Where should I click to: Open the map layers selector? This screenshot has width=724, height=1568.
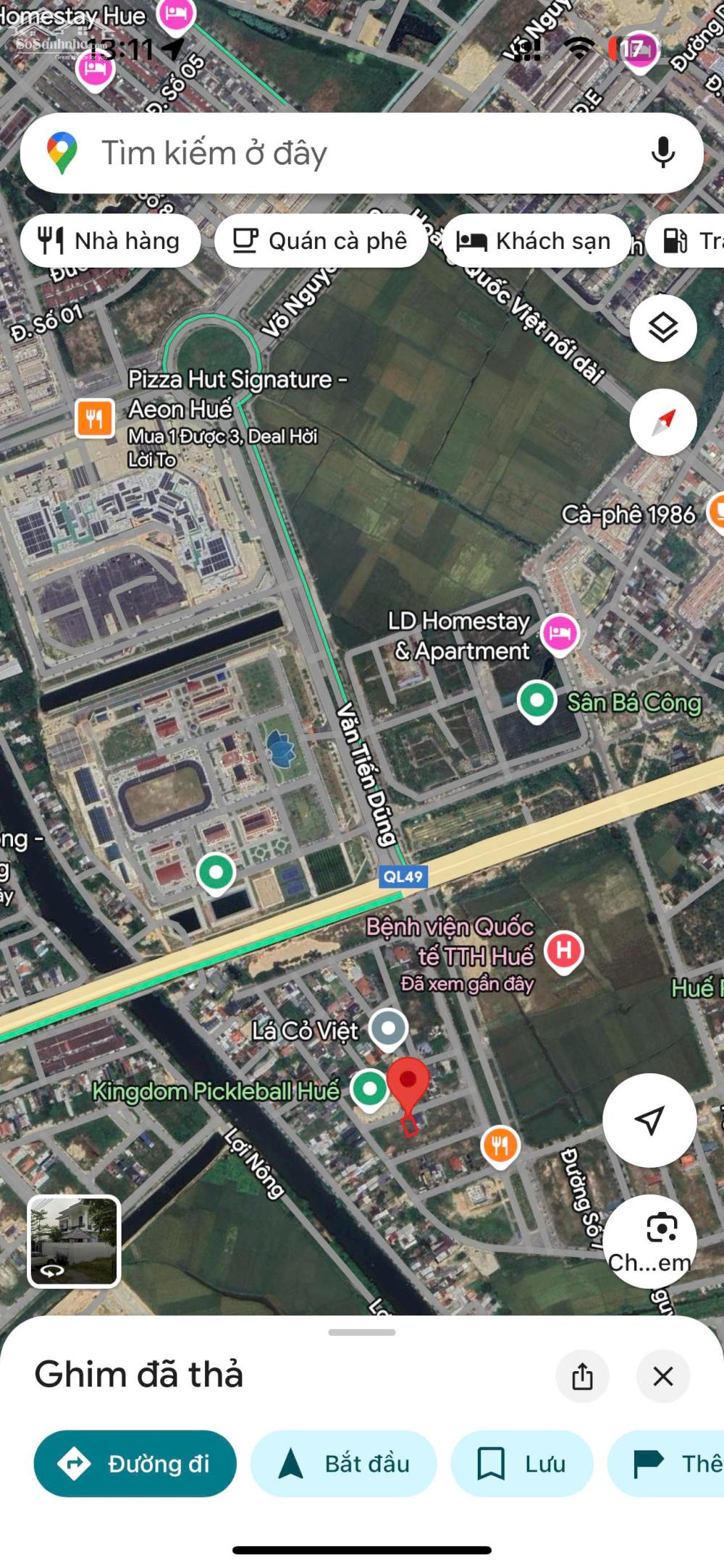tap(662, 329)
